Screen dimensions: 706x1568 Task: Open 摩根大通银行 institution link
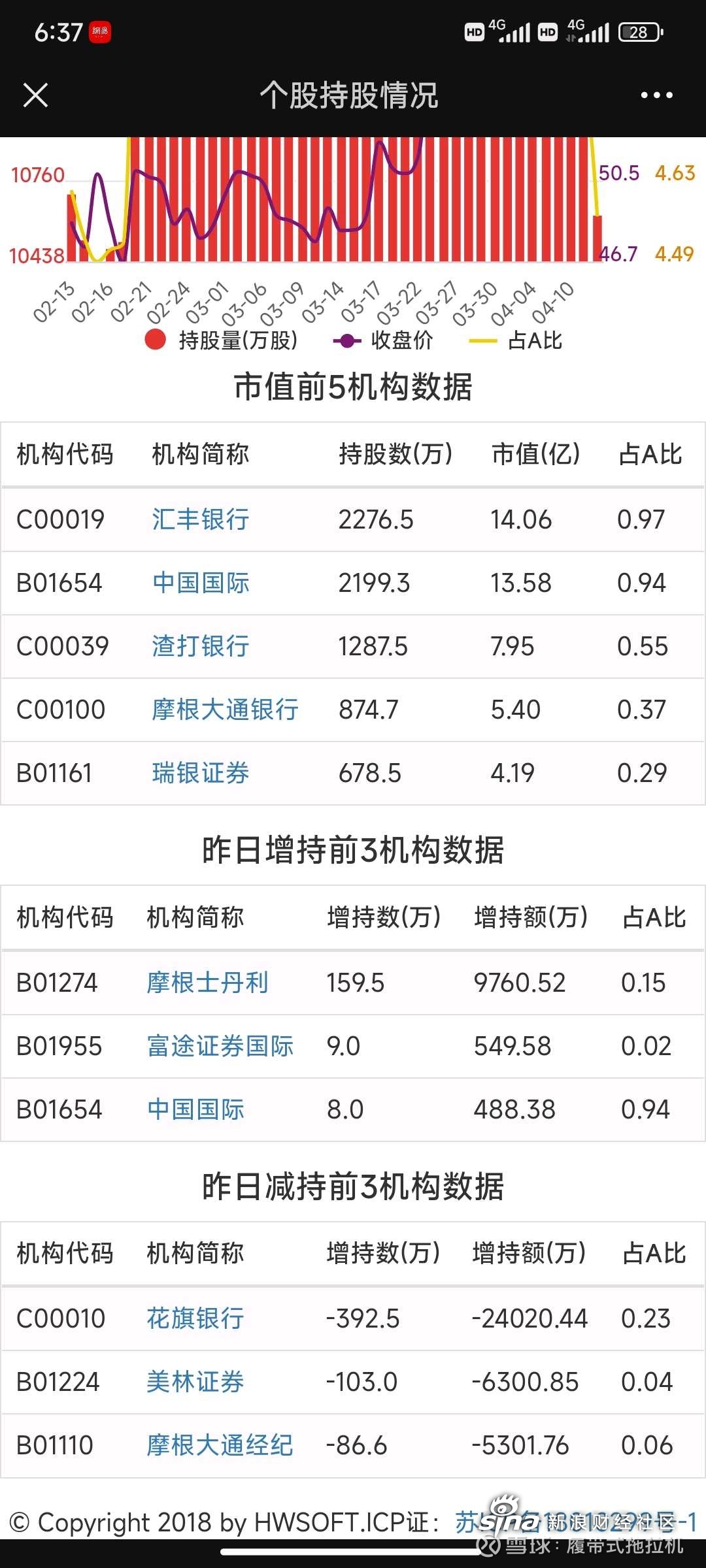click(x=225, y=710)
